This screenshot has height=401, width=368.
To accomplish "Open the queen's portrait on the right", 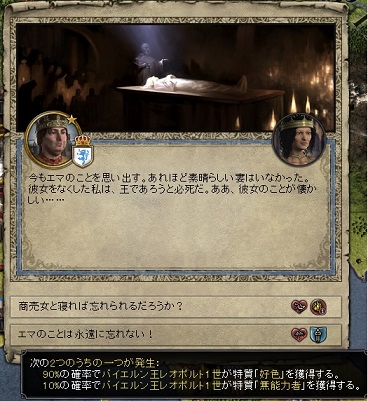I will coord(299,140).
